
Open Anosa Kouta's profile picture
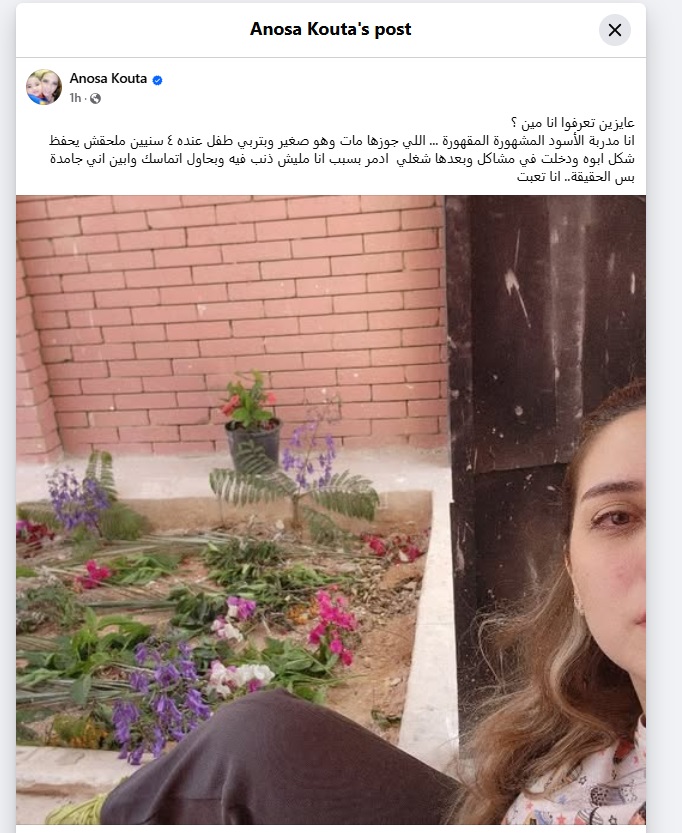click(44, 87)
